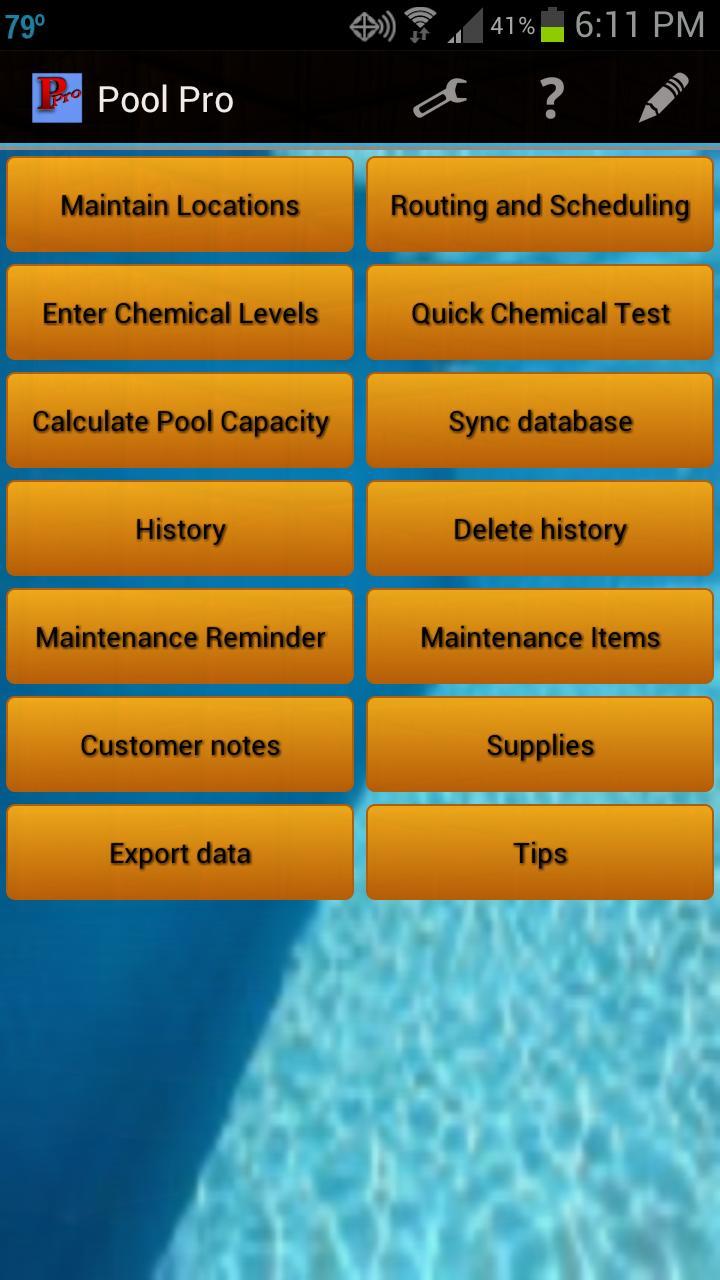
Task: Export data from the app
Action: (180, 853)
